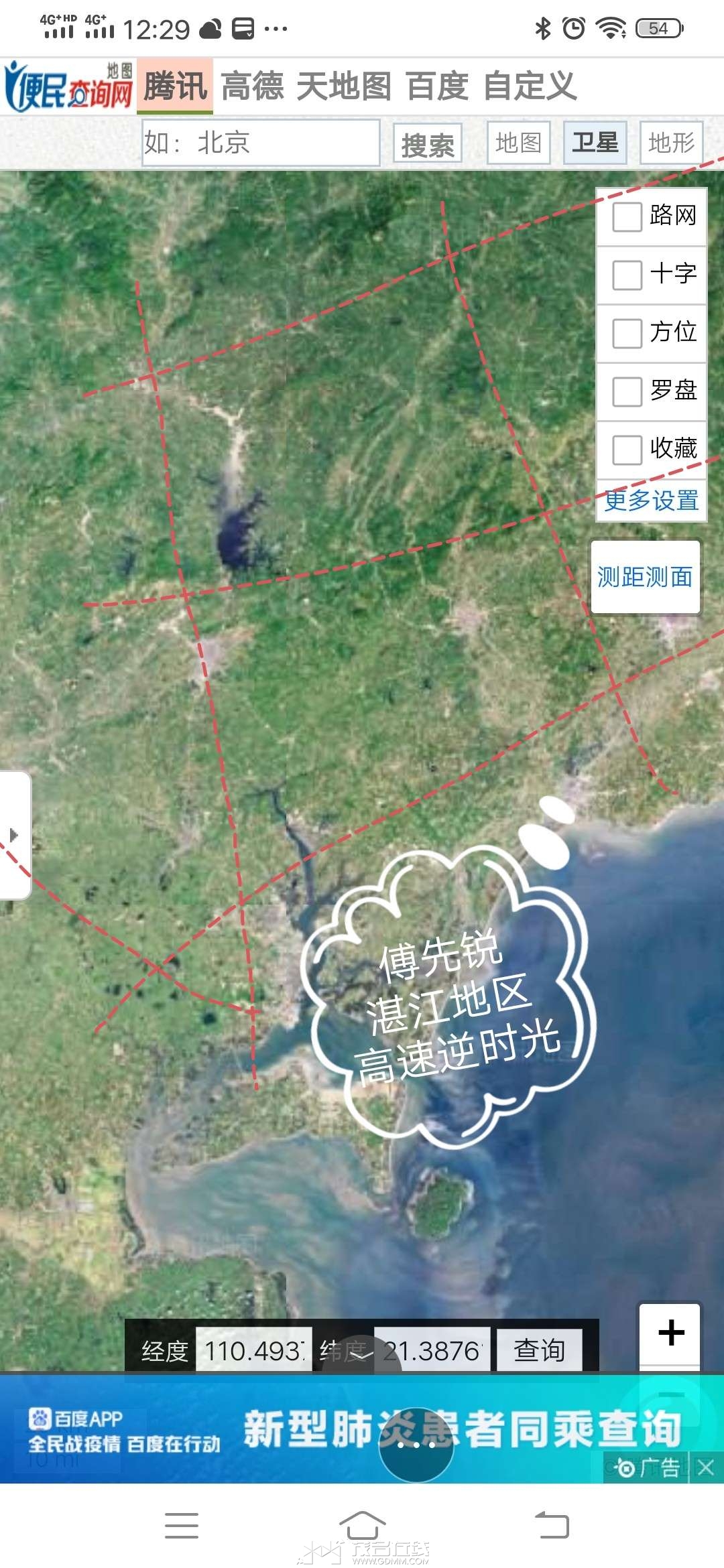Tap the 搜索 button
724x1568 pixels.
[428, 143]
